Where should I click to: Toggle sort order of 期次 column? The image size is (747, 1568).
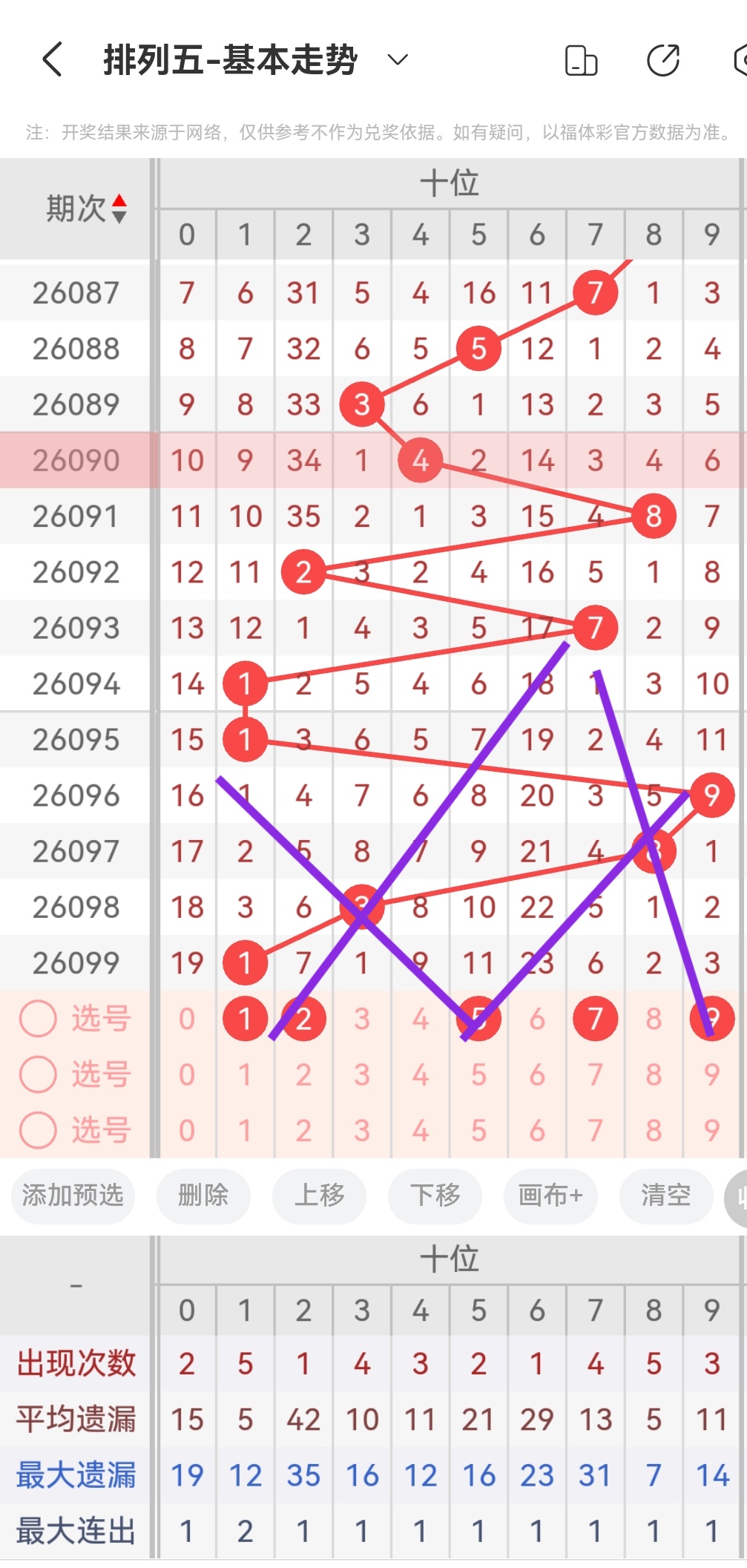(119, 209)
